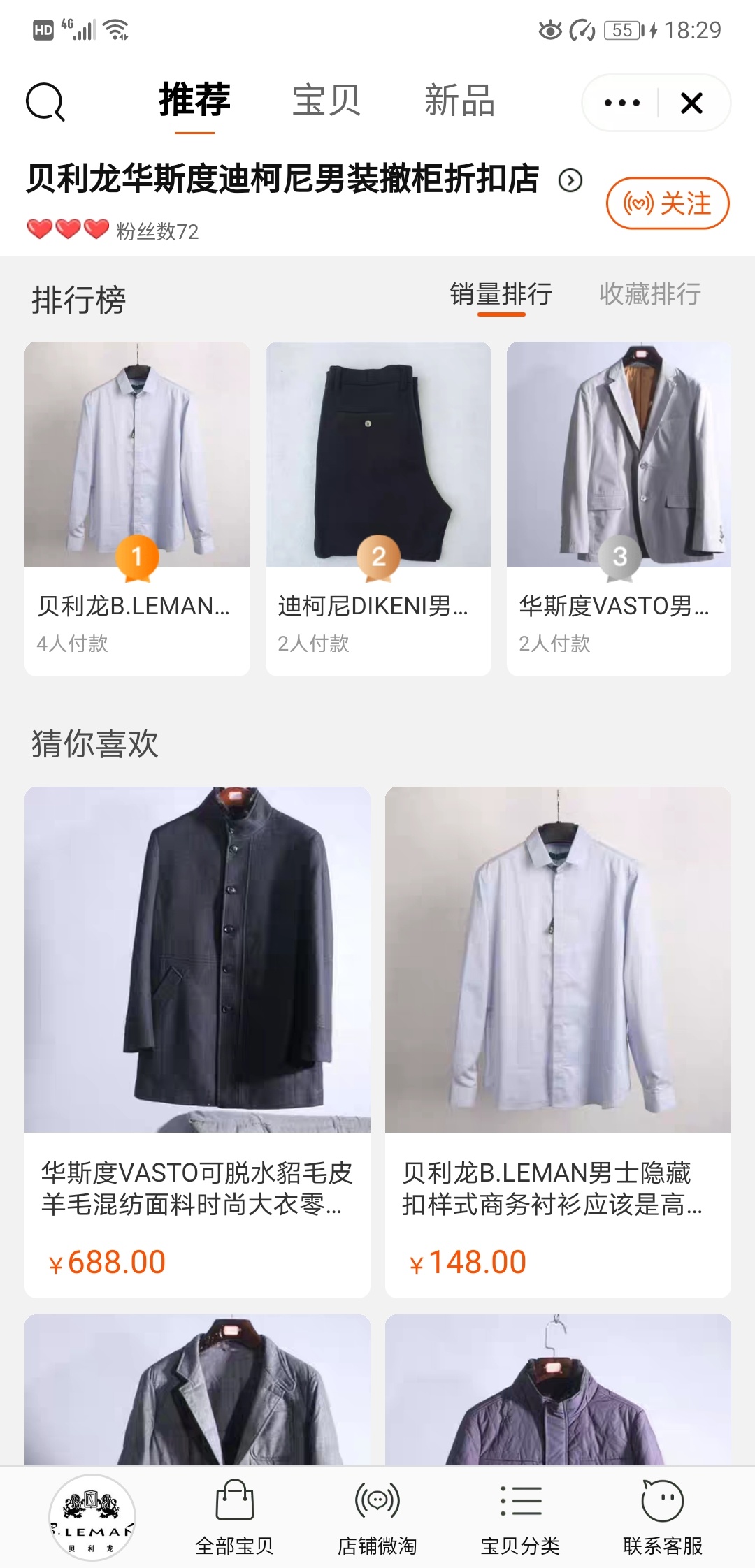Open 宝贝分类 categories

click(520, 1518)
